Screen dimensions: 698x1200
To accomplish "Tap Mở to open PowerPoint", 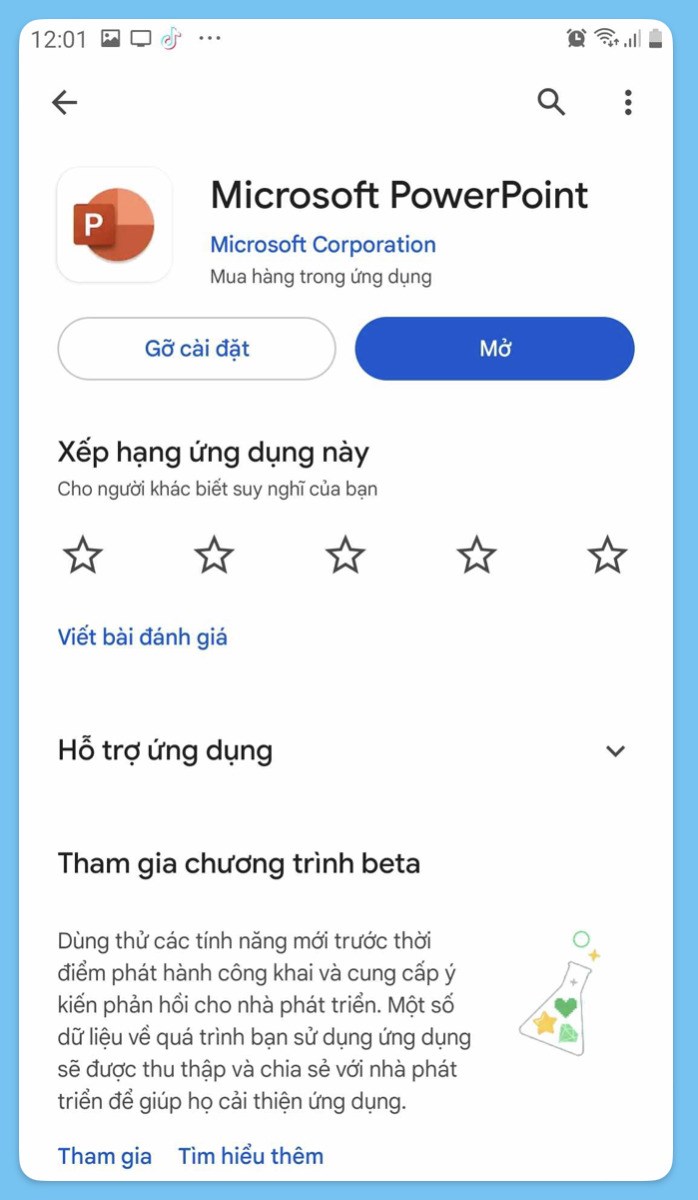I will (495, 349).
